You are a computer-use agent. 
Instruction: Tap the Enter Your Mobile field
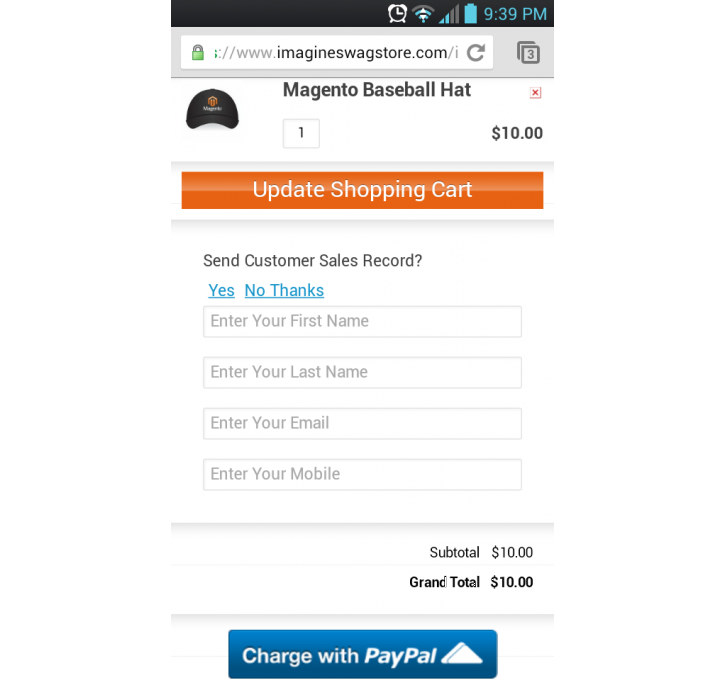tap(362, 474)
